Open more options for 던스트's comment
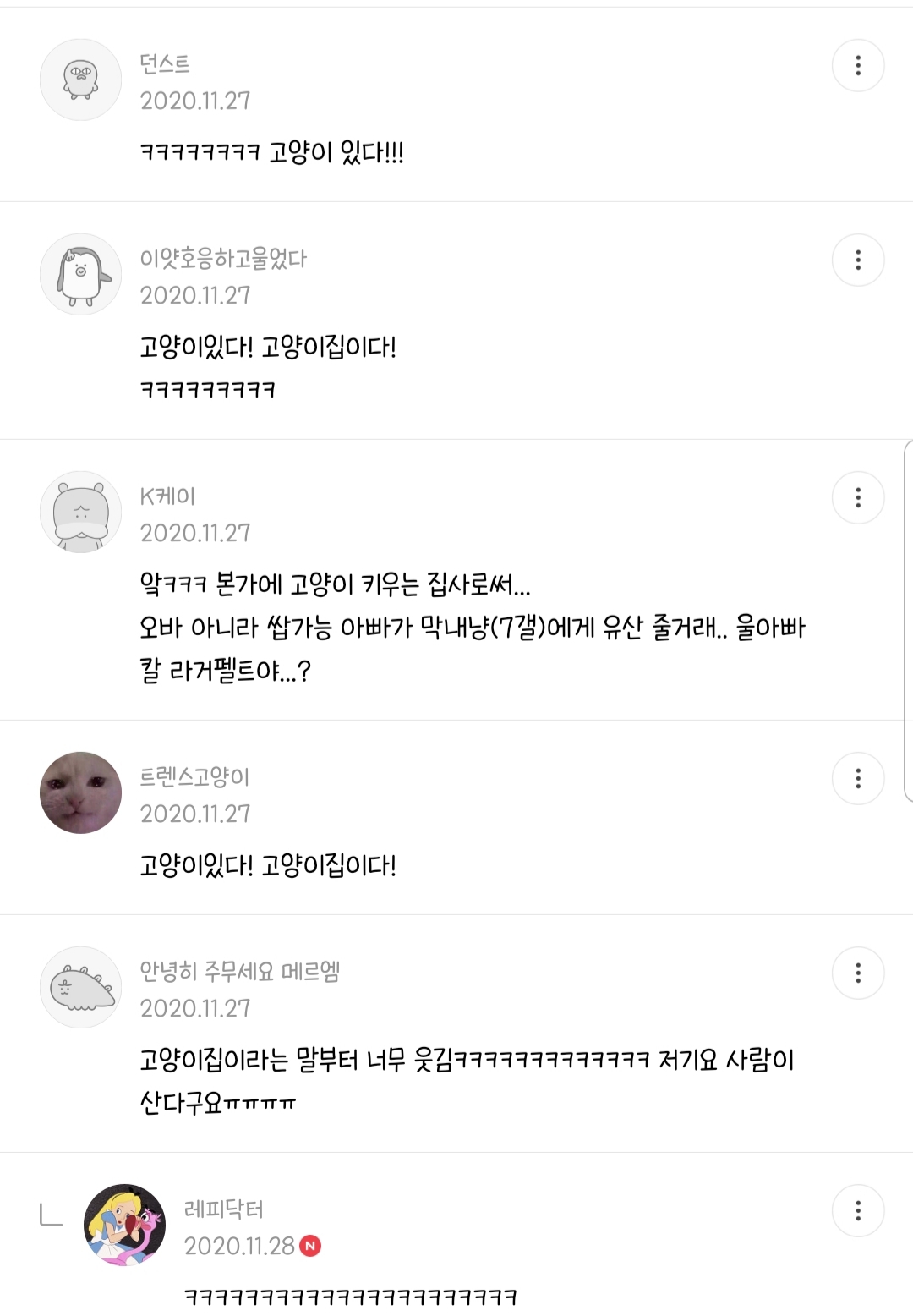 coord(858,65)
